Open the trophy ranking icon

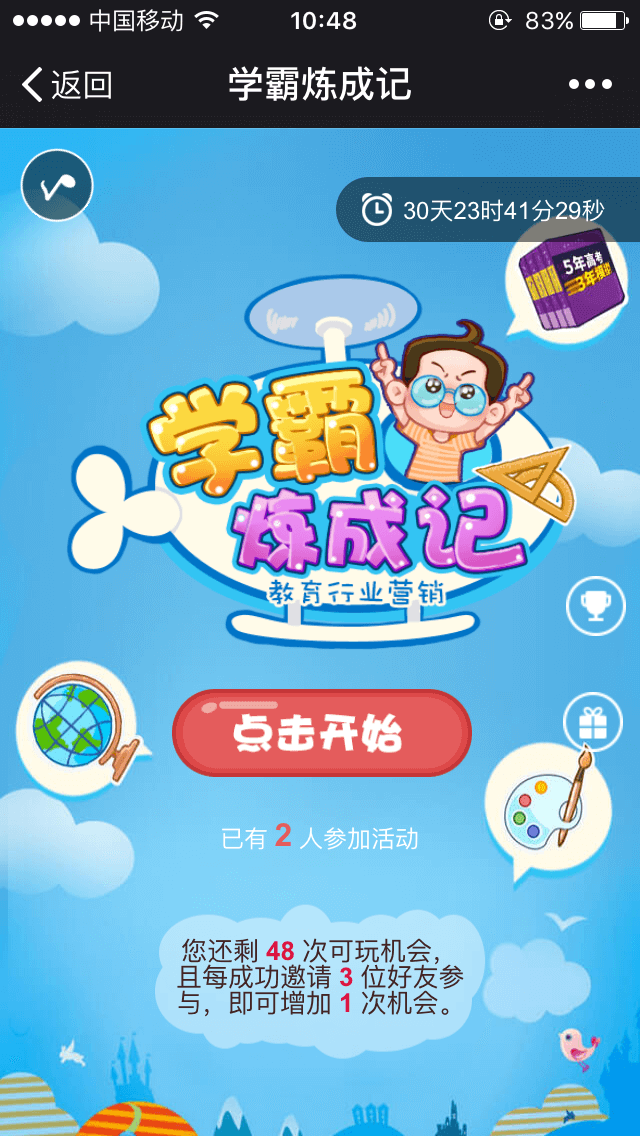(x=596, y=604)
